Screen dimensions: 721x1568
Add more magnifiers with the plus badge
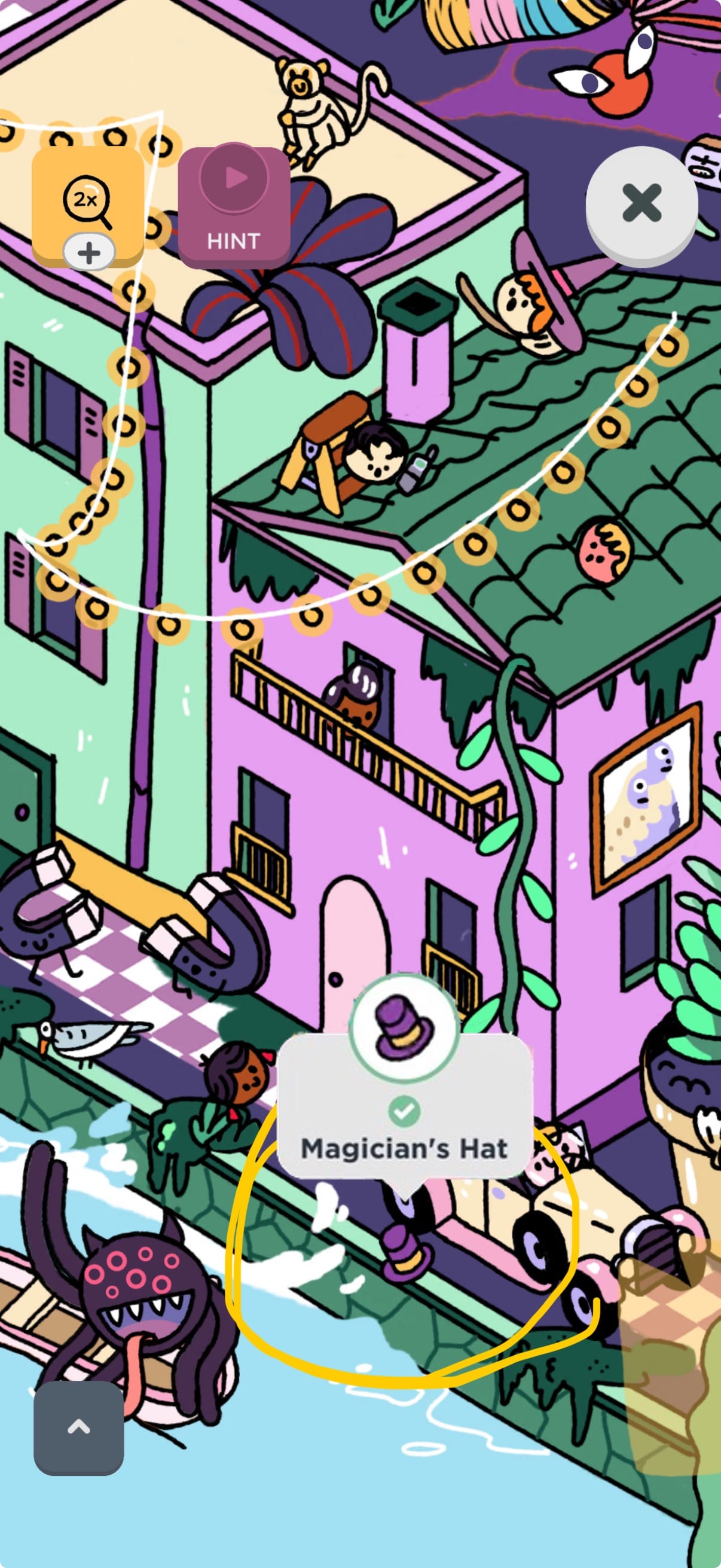(x=89, y=252)
